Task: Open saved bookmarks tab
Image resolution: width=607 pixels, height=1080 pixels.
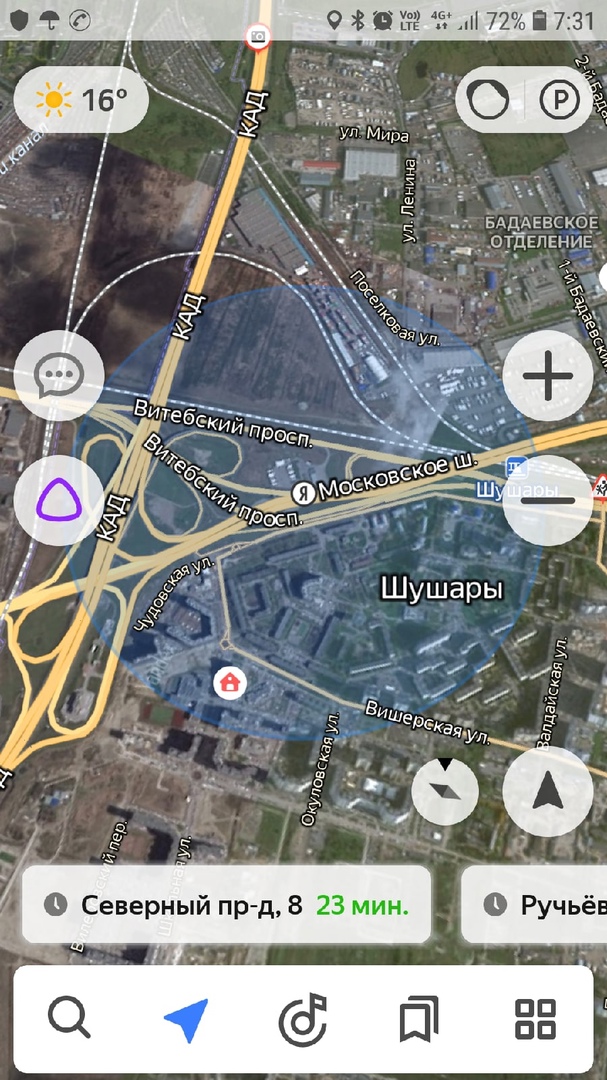Action: (x=419, y=1020)
